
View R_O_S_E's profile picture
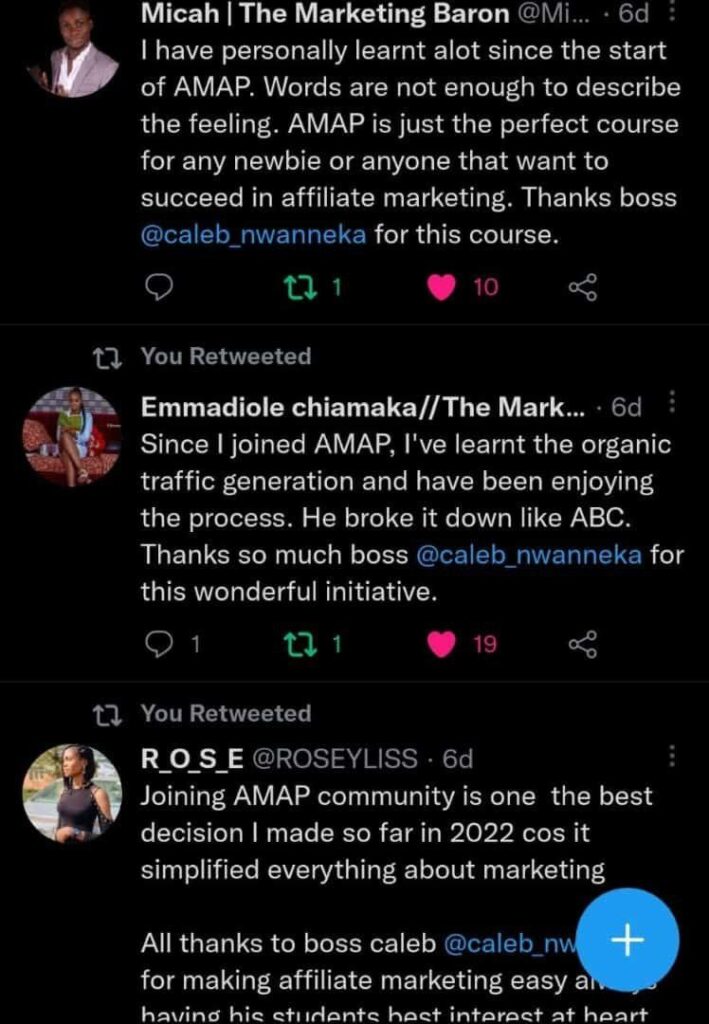[x=72, y=792]
